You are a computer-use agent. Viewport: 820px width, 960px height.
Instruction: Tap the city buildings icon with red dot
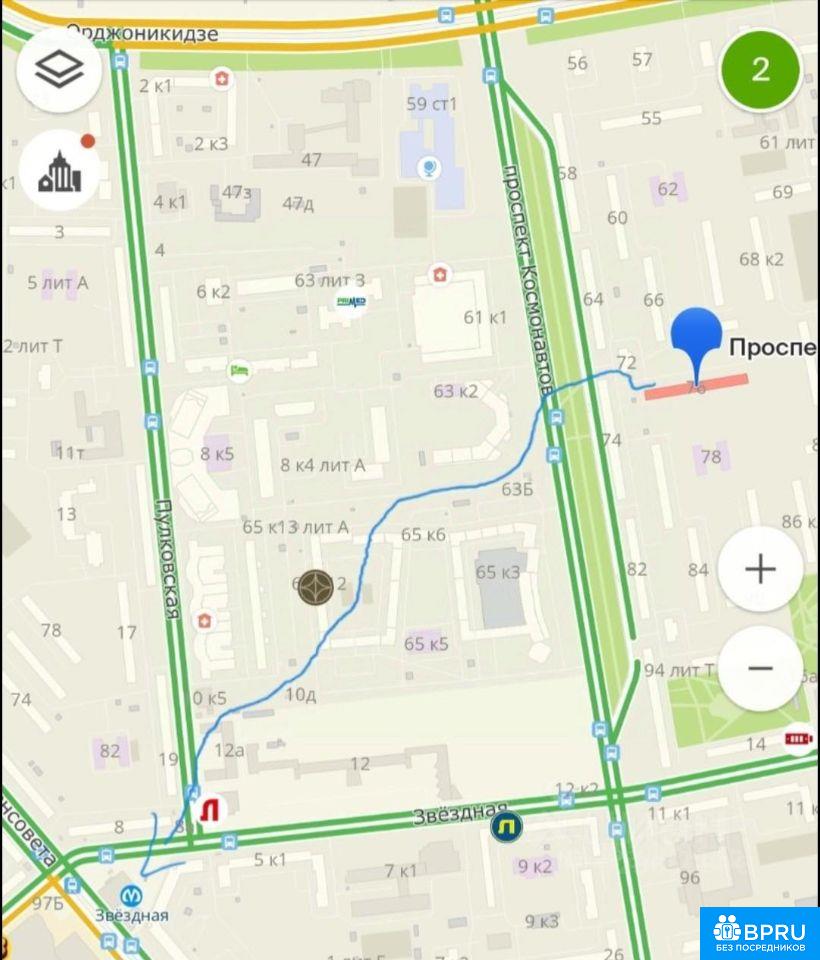60,171
